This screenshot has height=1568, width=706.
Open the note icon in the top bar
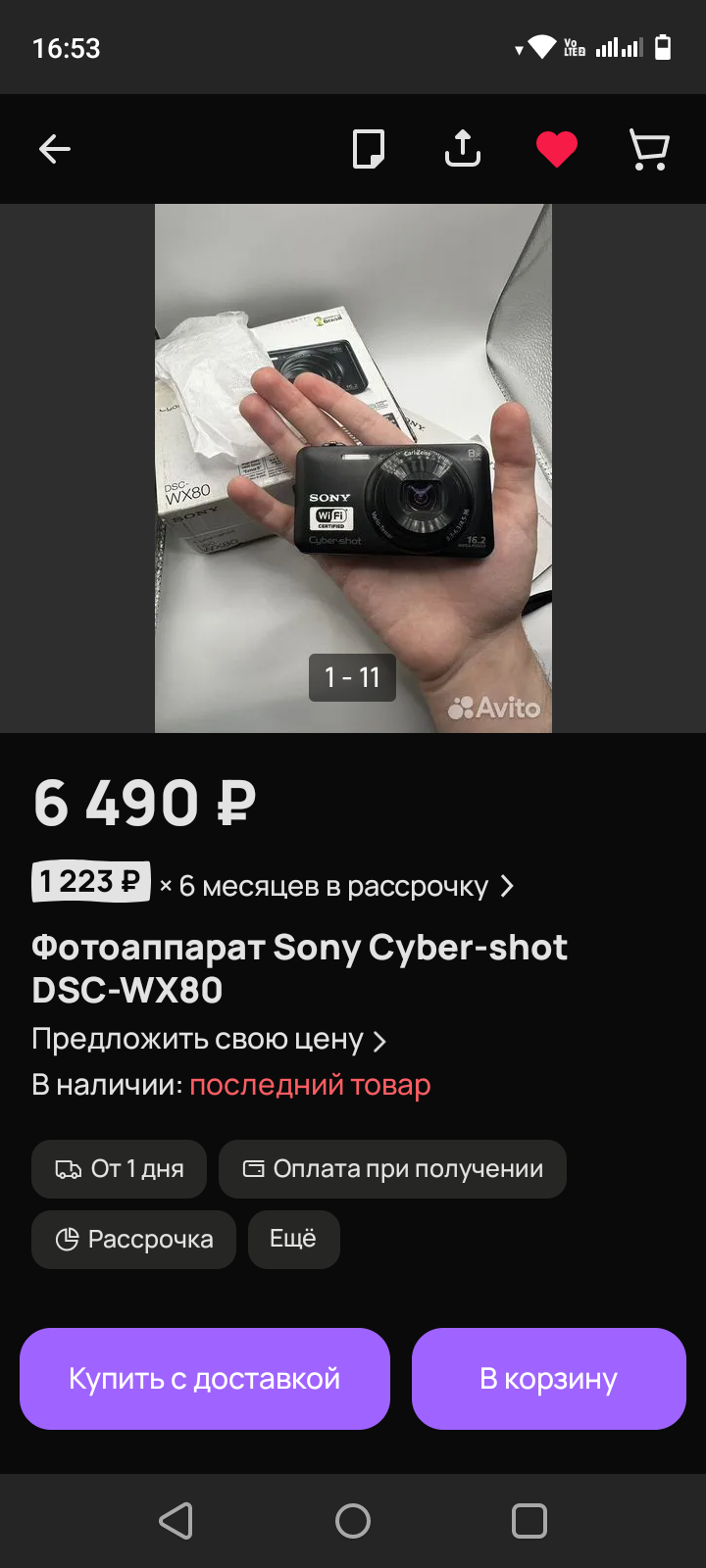coord(369,149)
